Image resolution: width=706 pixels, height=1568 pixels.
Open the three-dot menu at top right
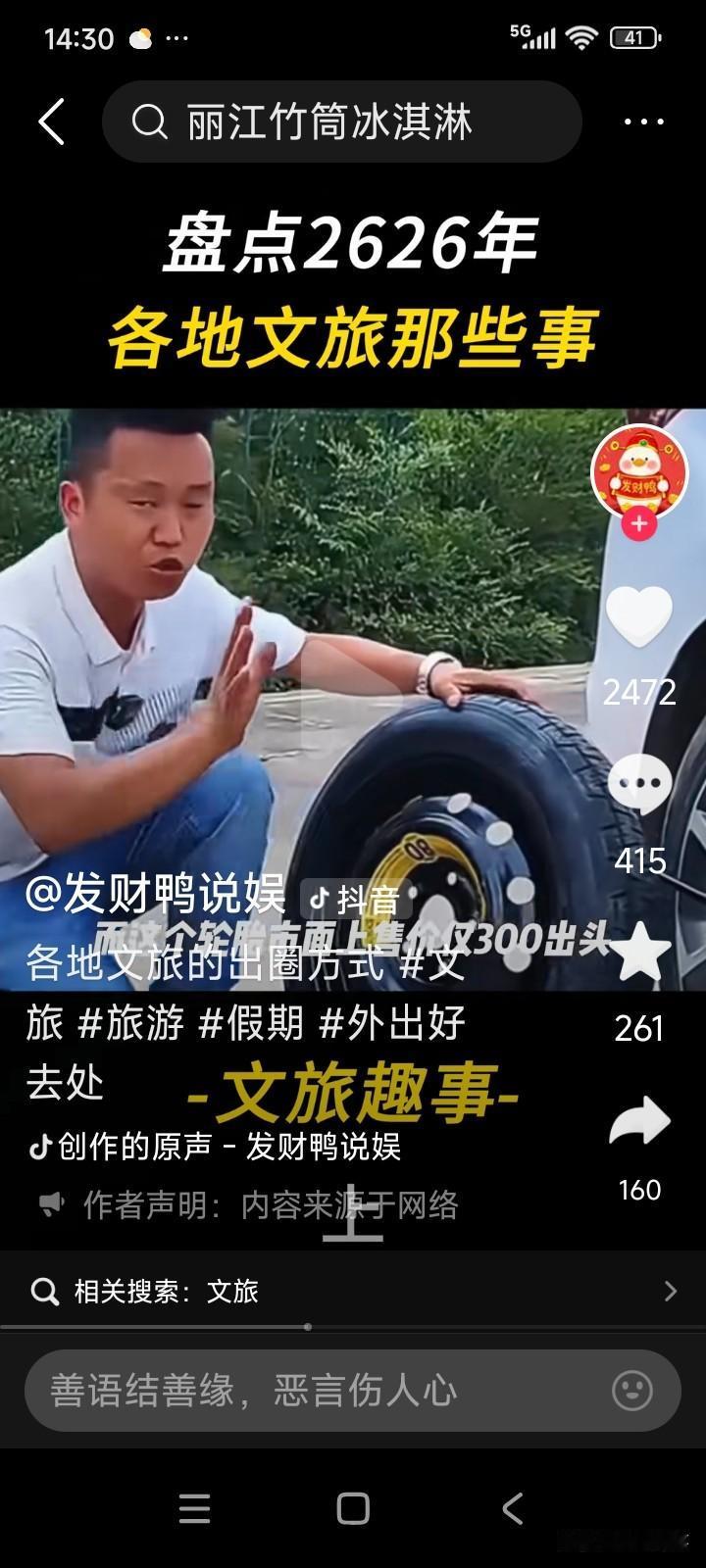coord(642,122)
